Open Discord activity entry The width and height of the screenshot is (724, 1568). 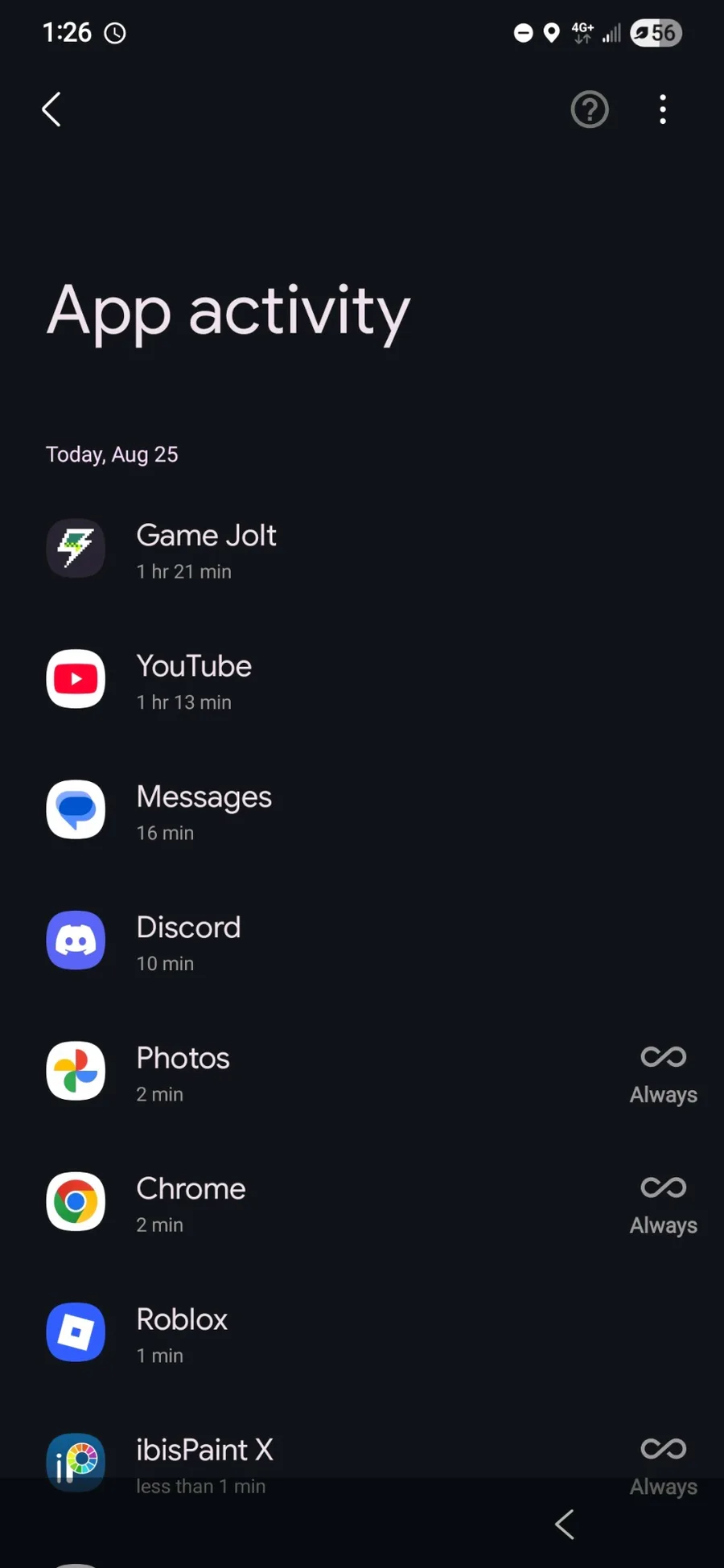click(188, 941)
